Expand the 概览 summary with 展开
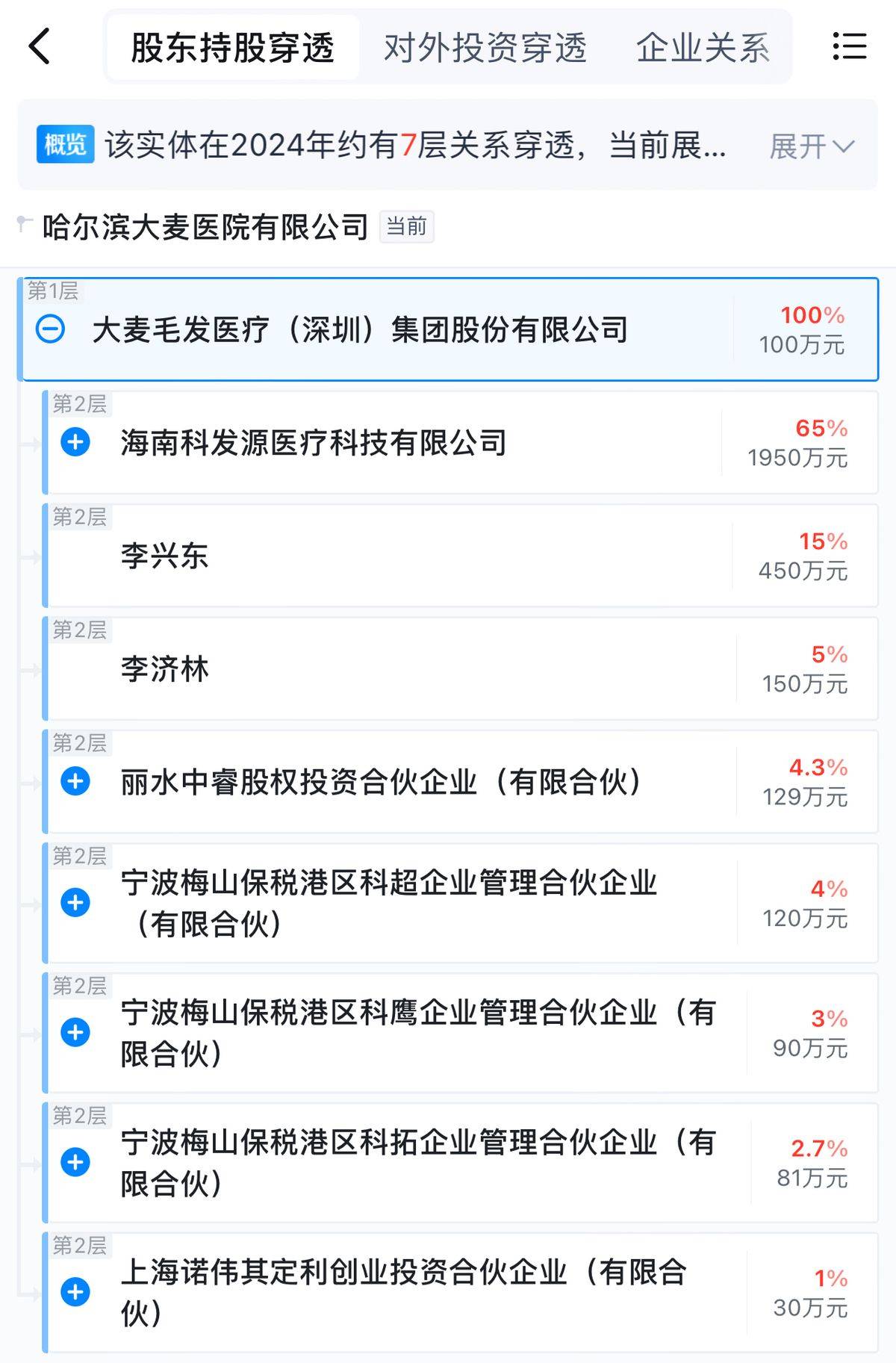 tap(811, 146)
